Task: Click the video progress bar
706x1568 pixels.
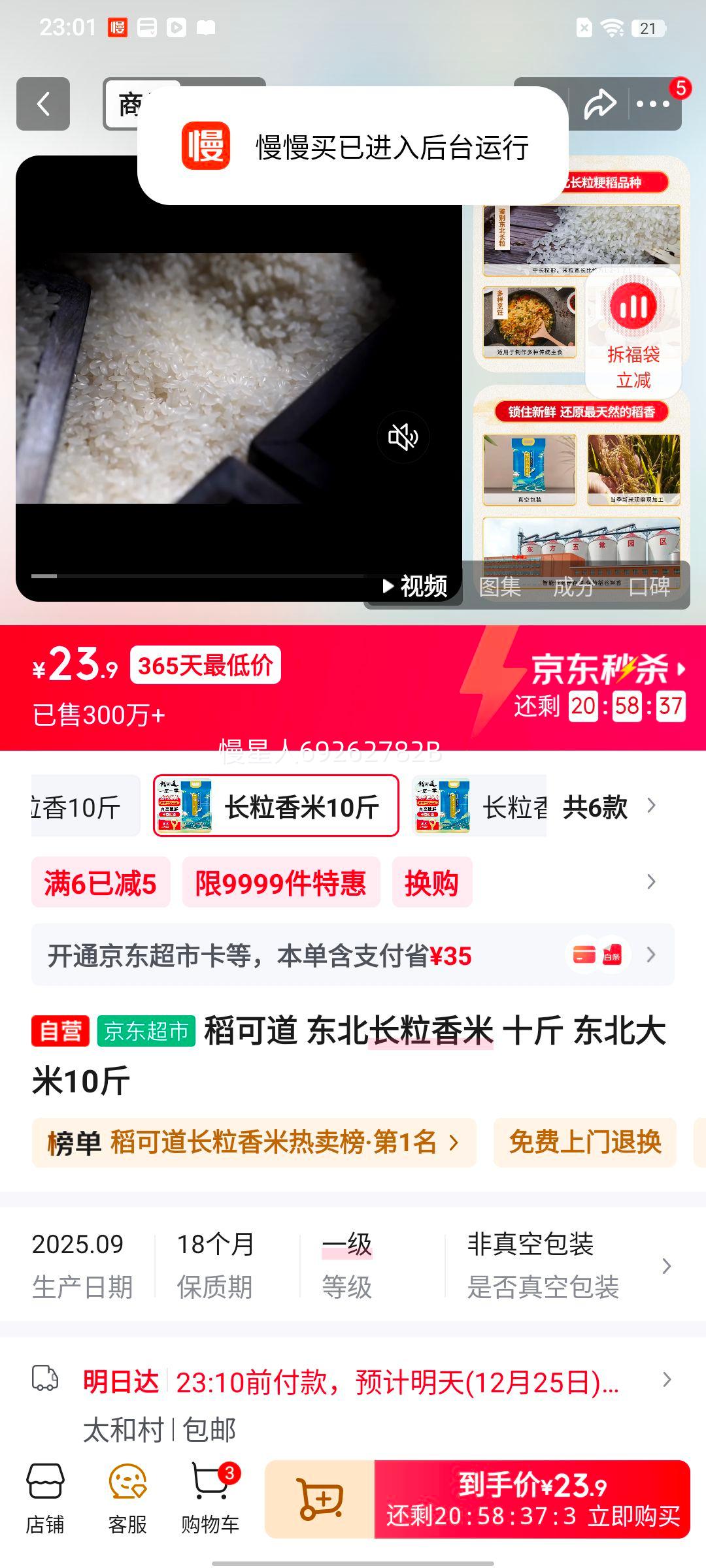Action: [196, 577]
